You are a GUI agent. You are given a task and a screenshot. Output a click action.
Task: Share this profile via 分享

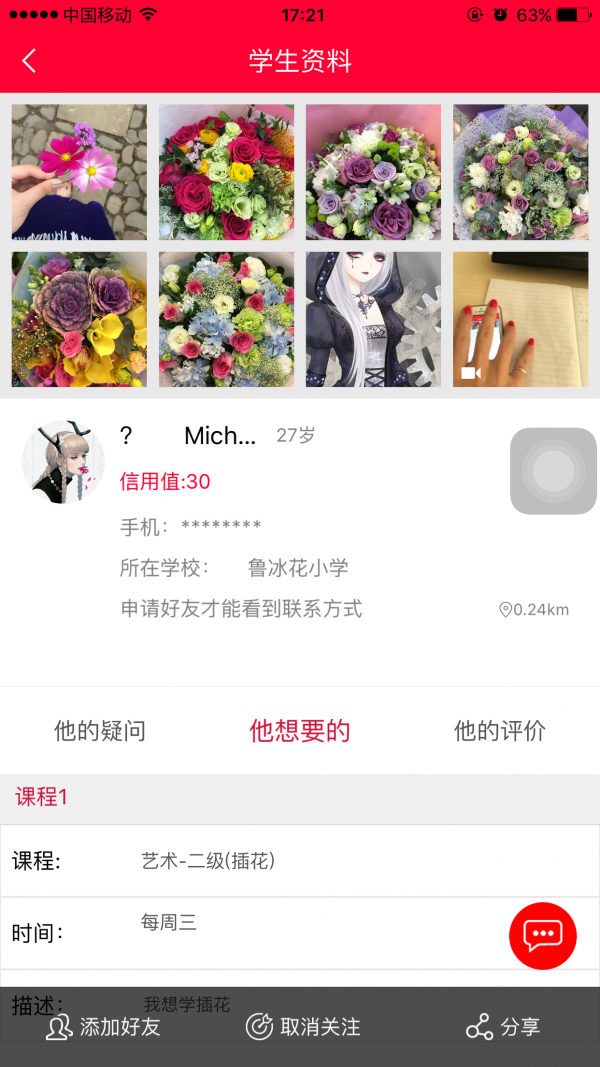tap(503, 1026)
